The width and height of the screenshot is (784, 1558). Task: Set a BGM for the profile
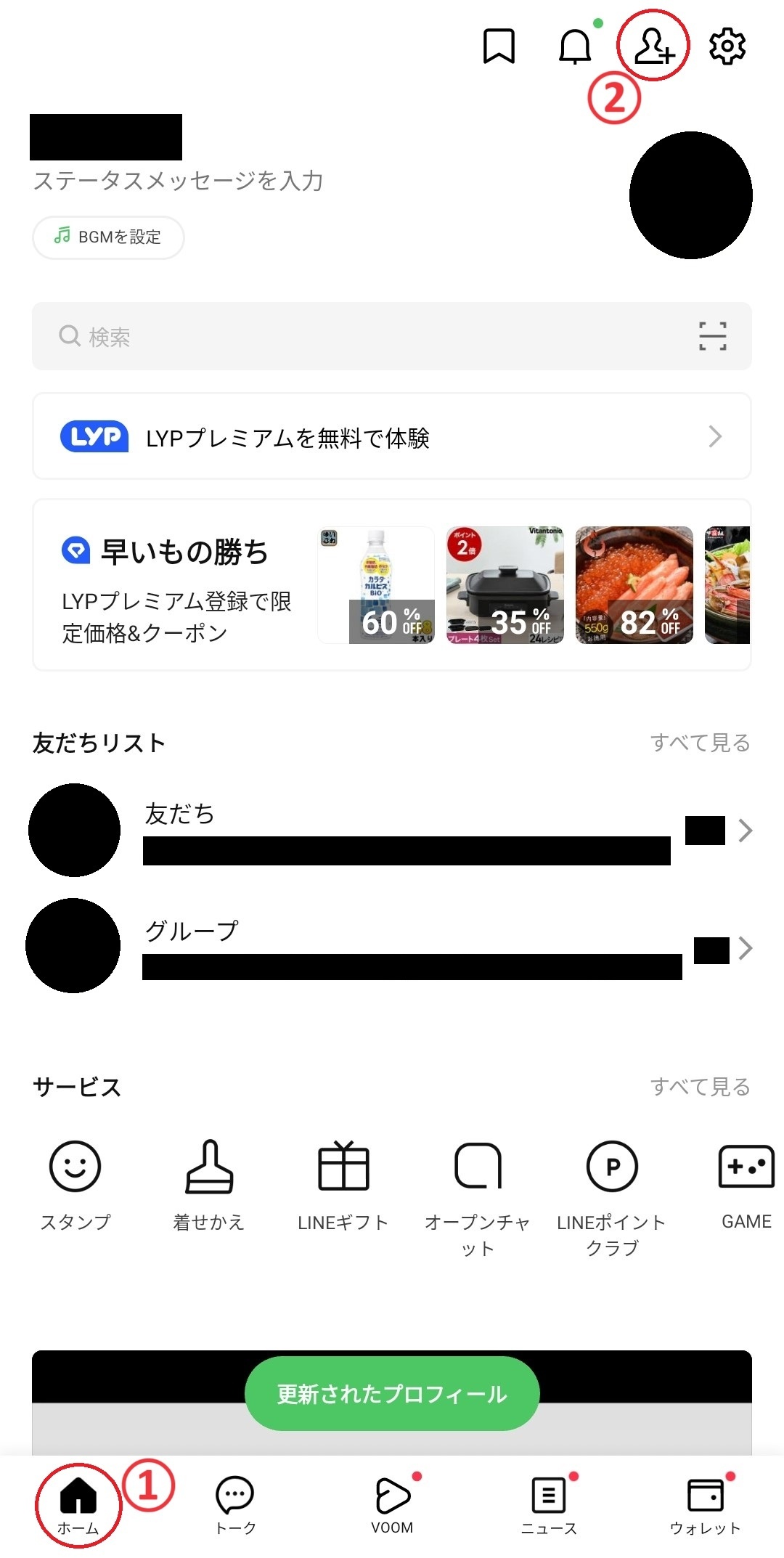click(x=108, y=237)
